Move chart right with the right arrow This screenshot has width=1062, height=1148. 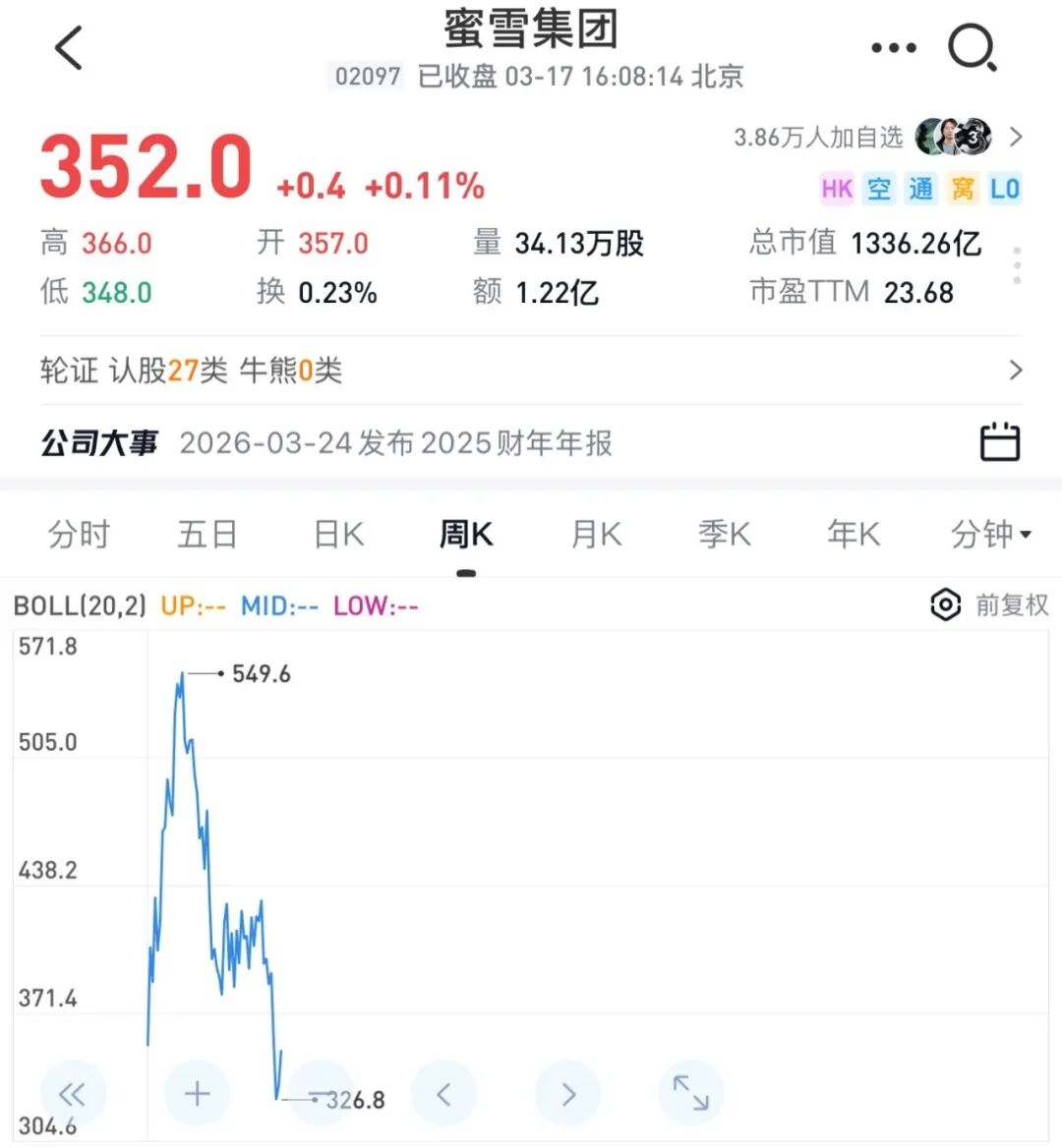[567, 1093]
